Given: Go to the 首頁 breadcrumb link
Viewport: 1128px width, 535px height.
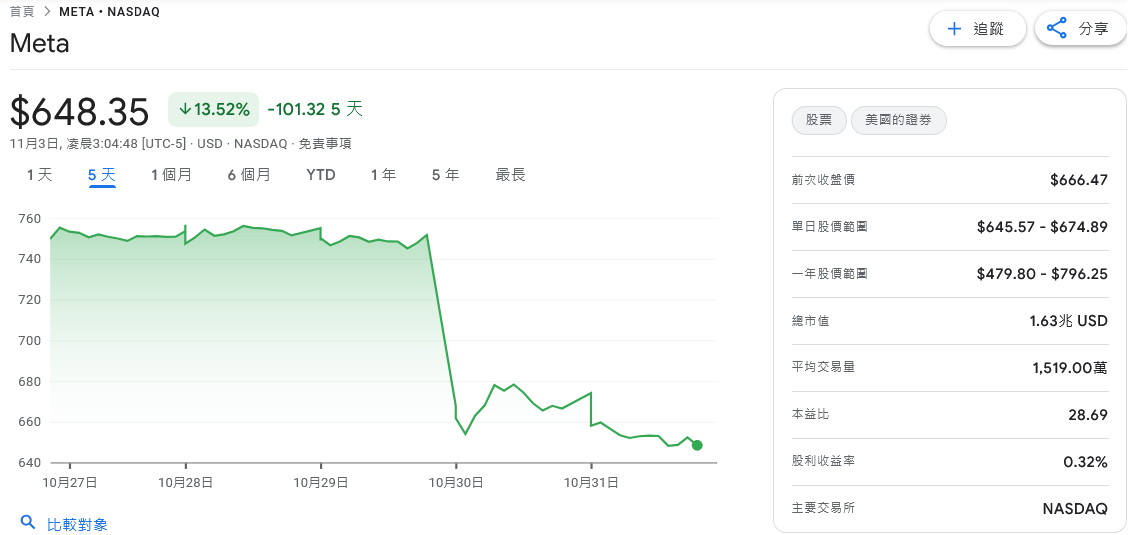Looking at the screenshot, I should (x=21, y=12).
